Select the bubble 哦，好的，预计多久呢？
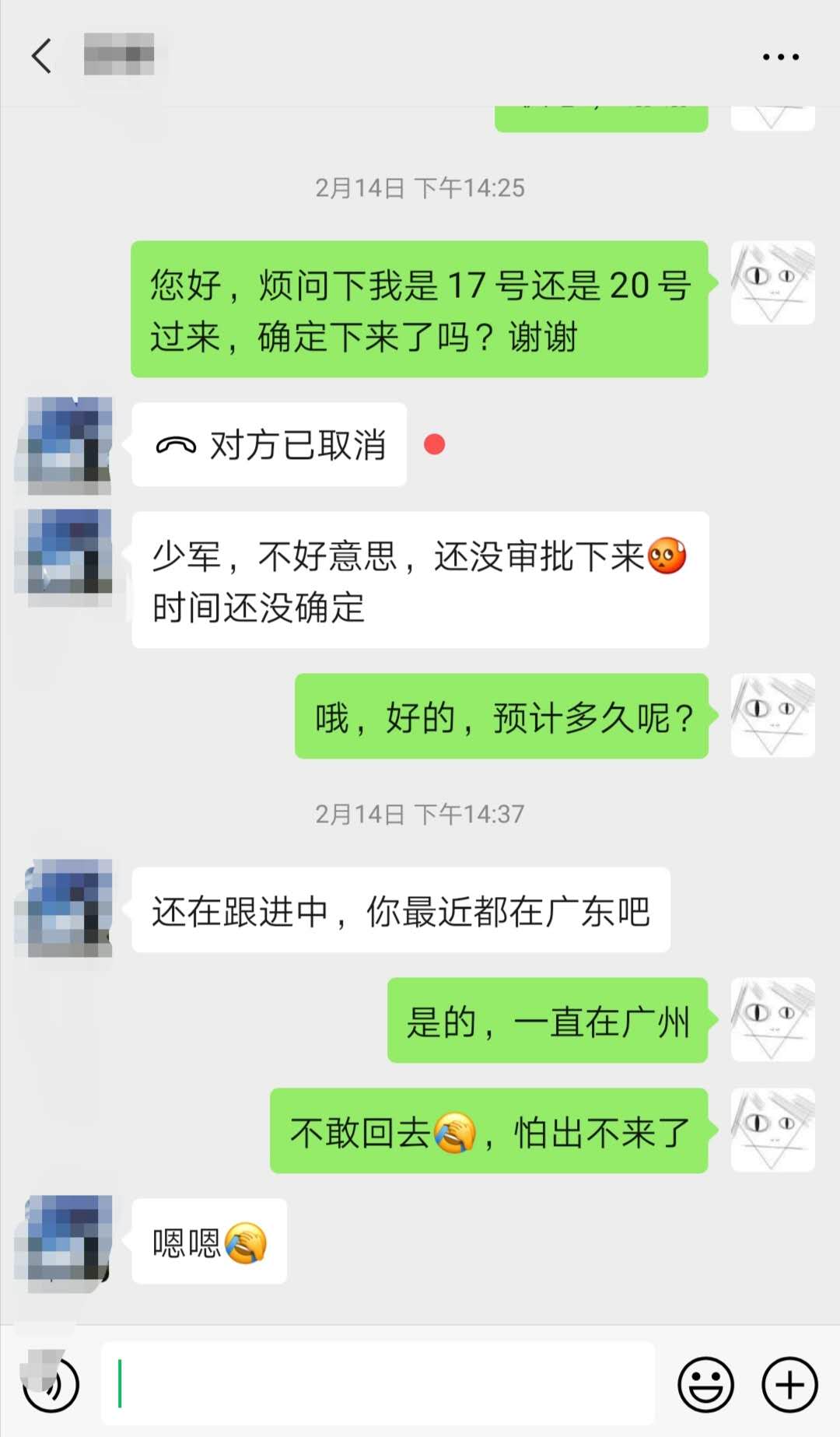 tap(502, 717)
